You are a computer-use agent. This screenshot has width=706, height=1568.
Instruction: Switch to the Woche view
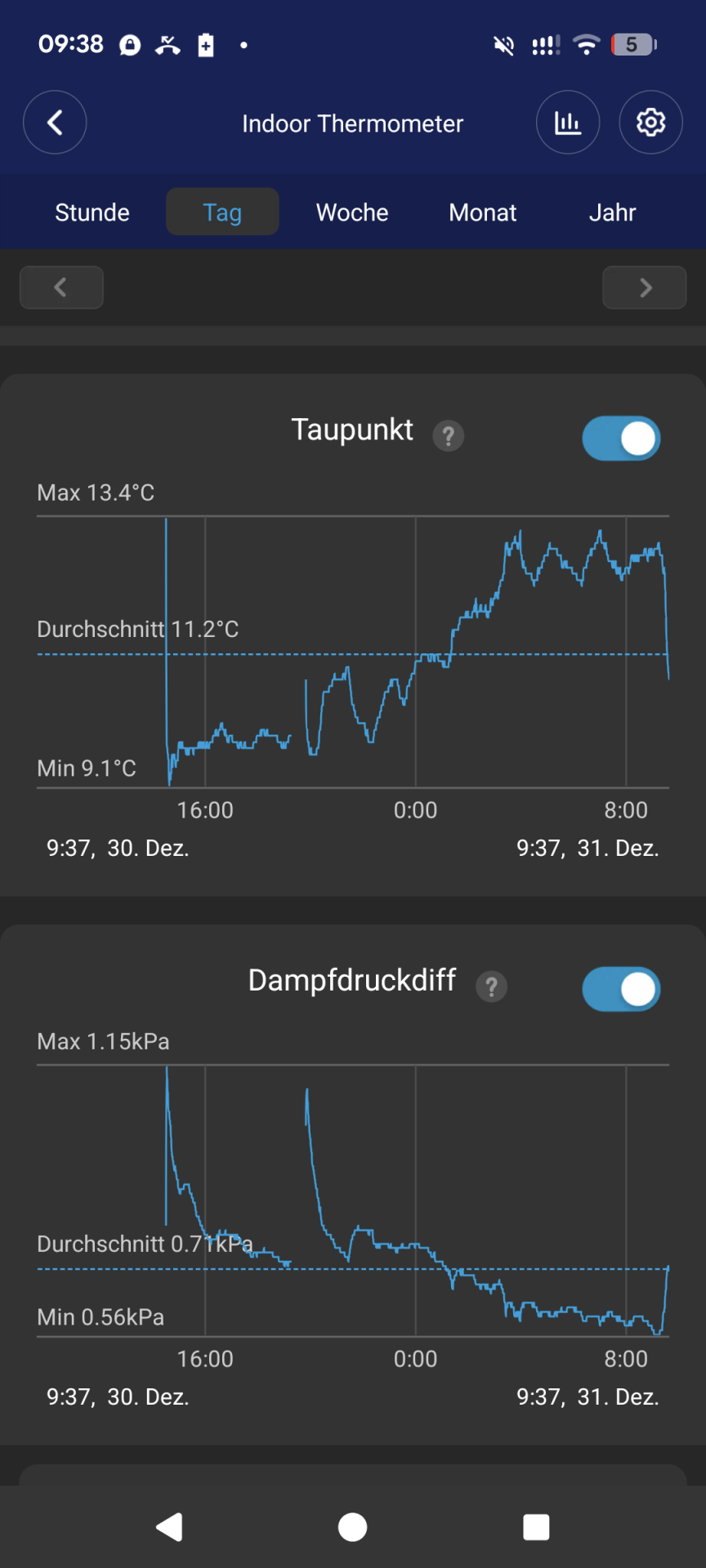[352, 212]
